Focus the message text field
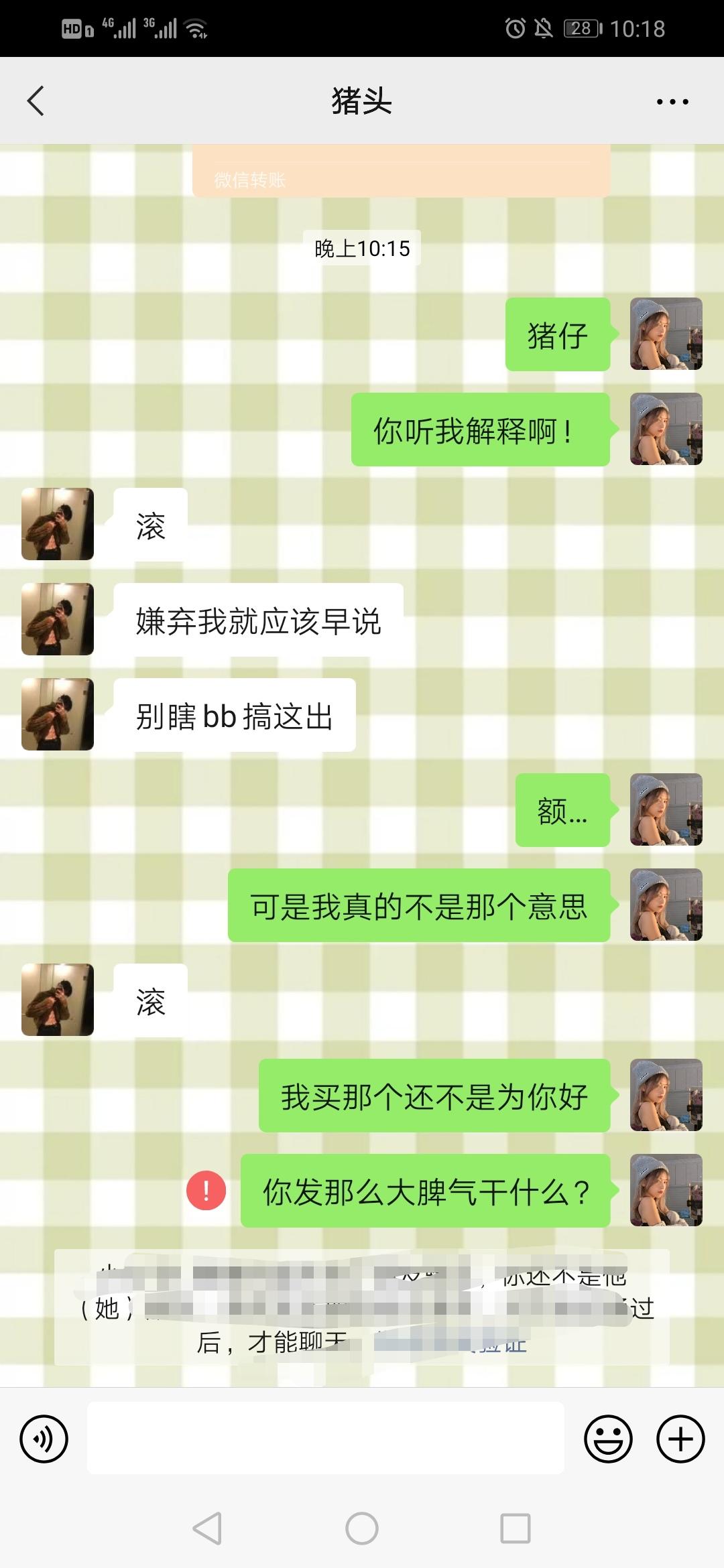The image size is (724, 1568). [326, 1438]
